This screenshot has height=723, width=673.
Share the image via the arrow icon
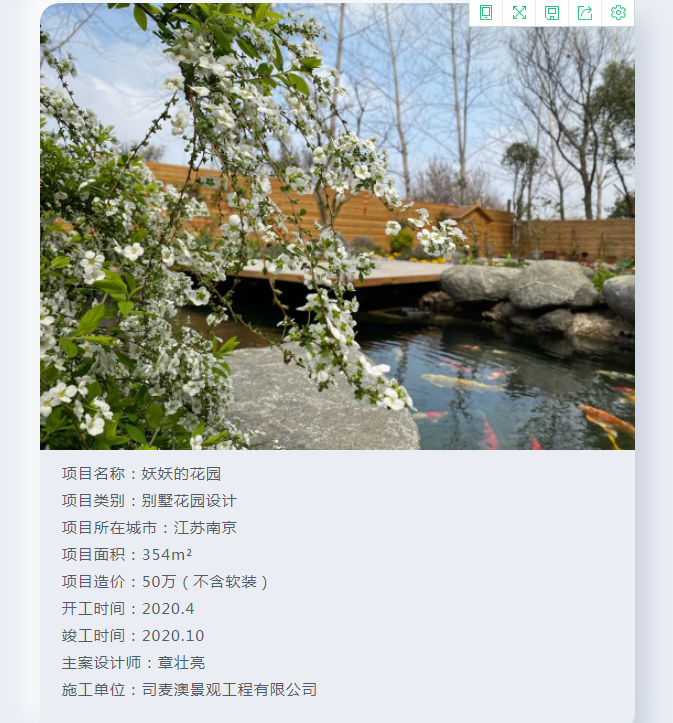coord(585,13)
